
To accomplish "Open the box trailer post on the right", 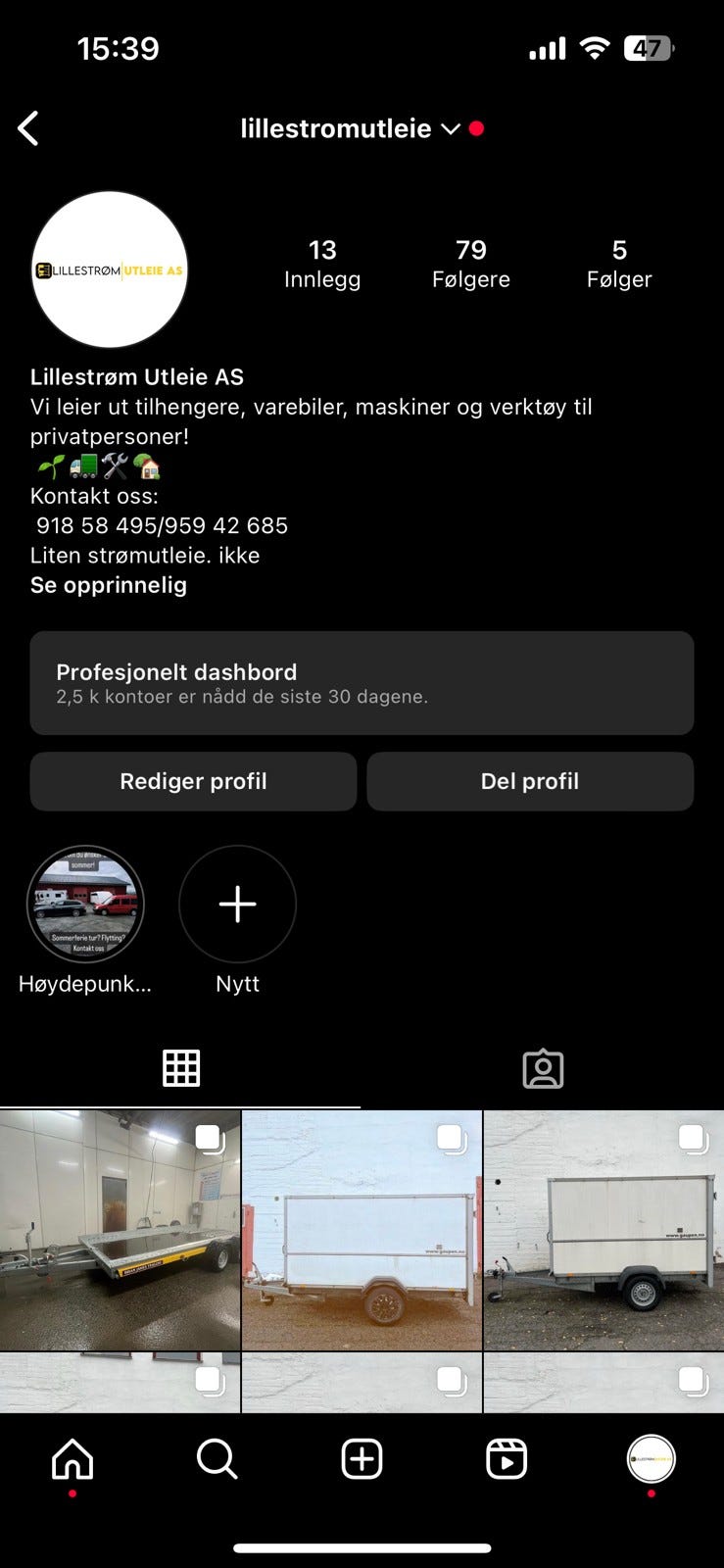I will pyautogui.click(x=603, y=1230).
